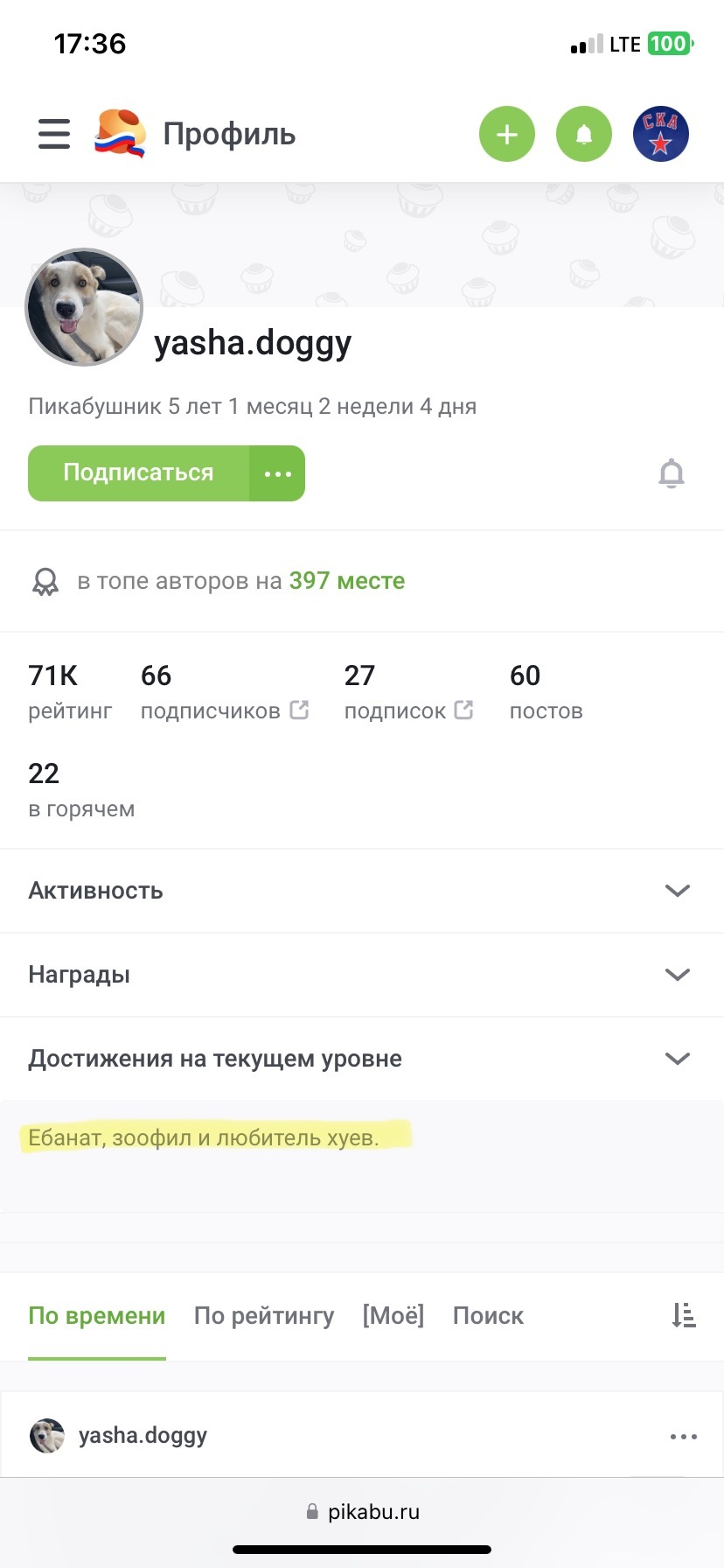Open the green notifications bell
The height and width of the screenshot is (1568, 724).
(x=583, y=135)
